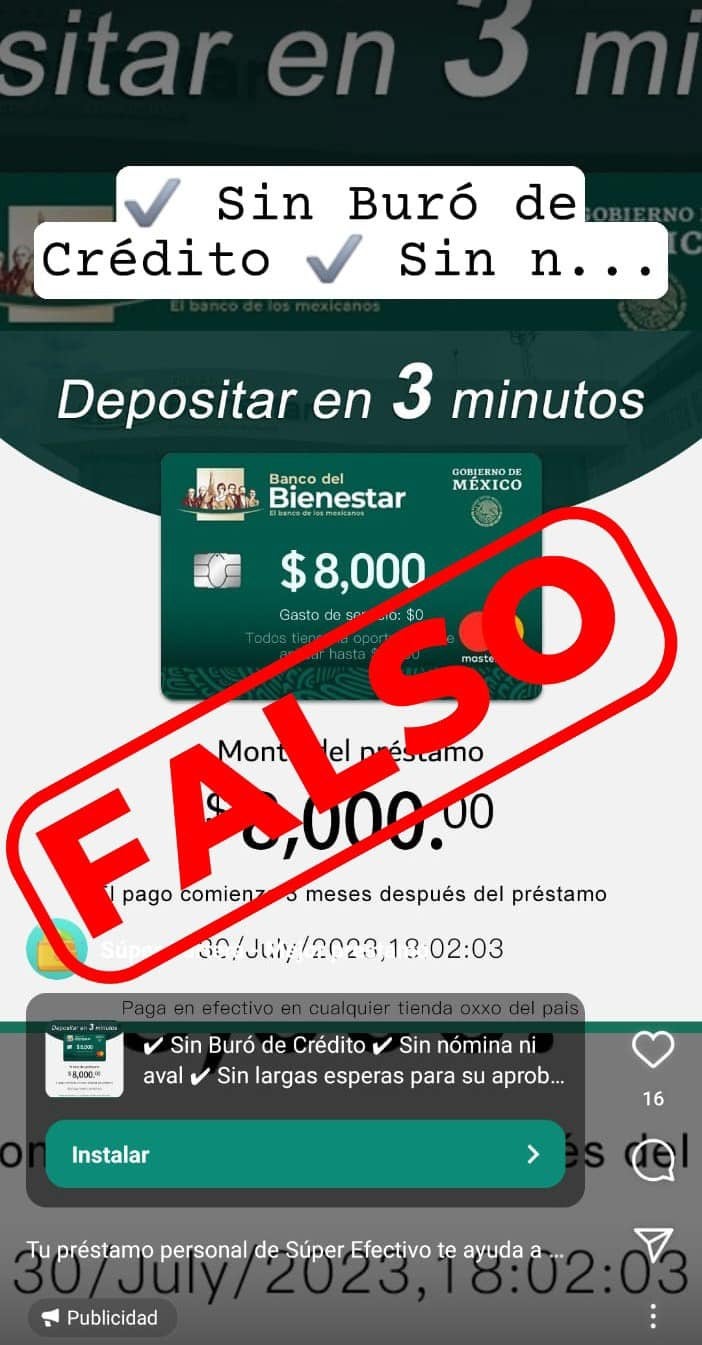This screenshot has width=702, height=1345.
Task: Tap the Instalar button
Action: pyautogui.click(x=305, y=1154)
